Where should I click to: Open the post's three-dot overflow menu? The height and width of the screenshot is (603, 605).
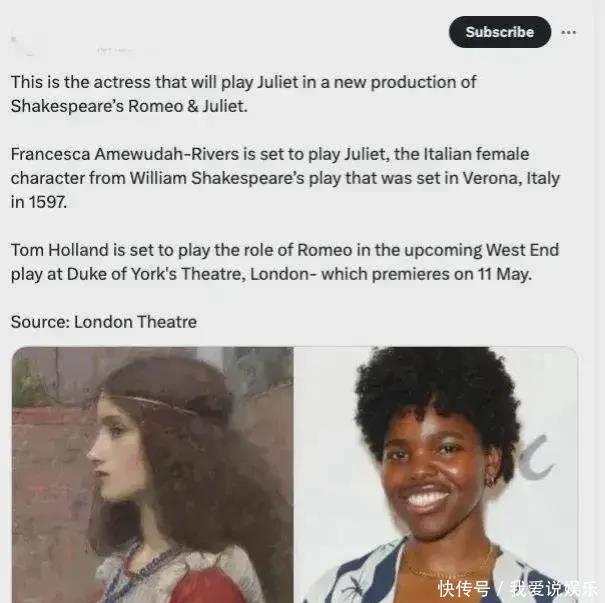tap(569, 32)
